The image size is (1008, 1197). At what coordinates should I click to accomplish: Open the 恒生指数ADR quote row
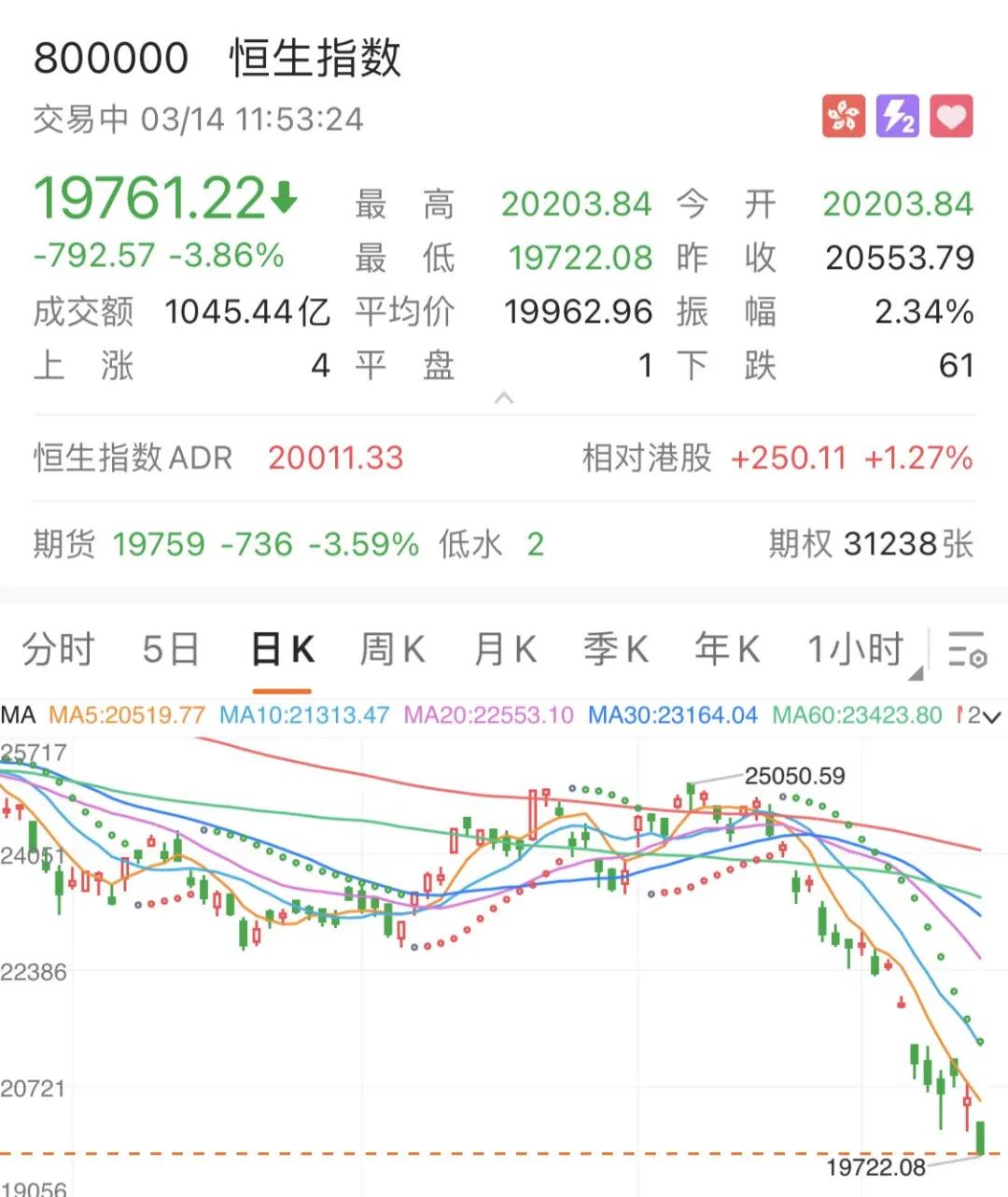(504, 458)
